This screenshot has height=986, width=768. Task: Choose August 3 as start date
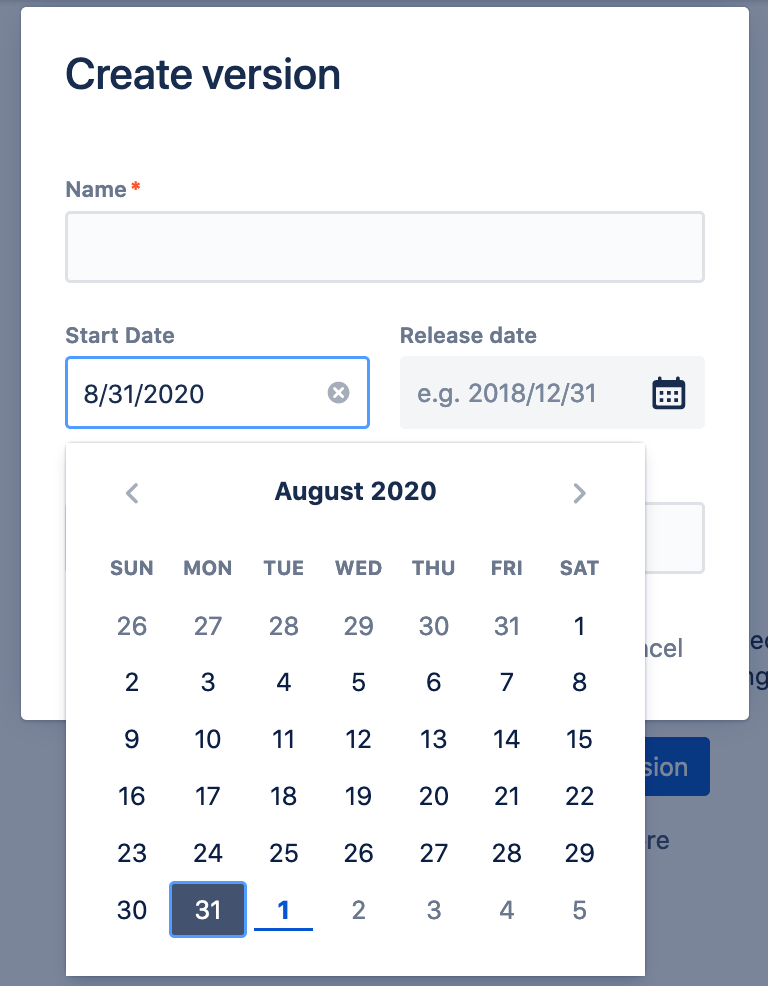(x=208, y=683)
